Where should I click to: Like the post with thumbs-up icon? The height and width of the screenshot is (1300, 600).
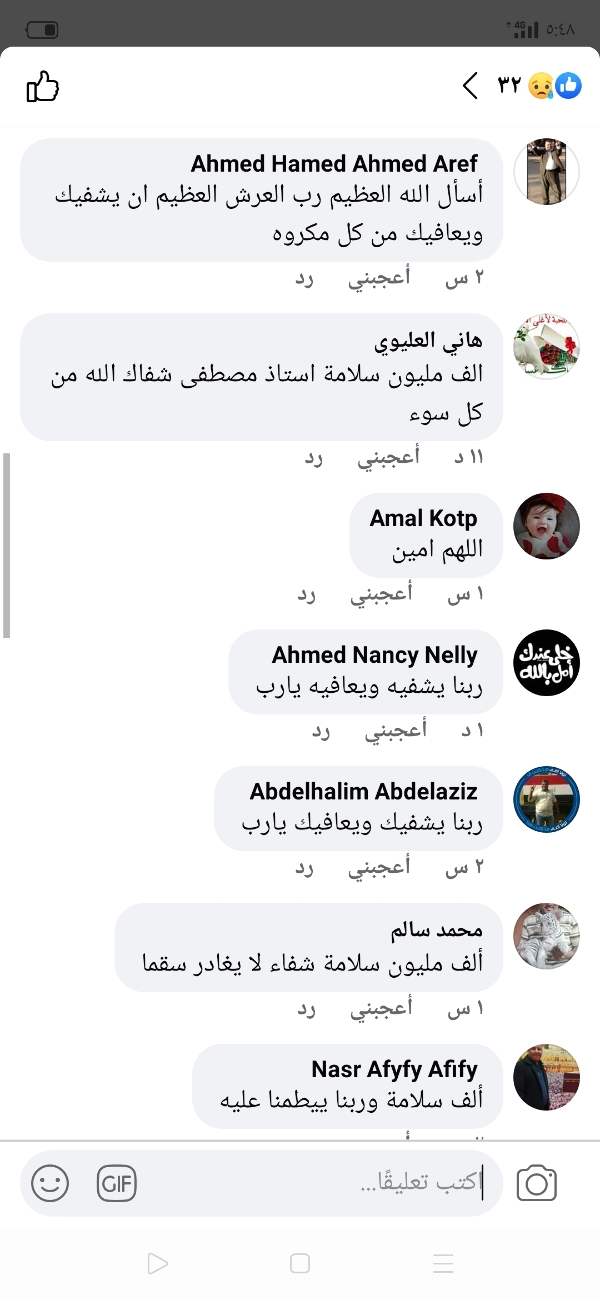pyautogui.click(x=43, y=87)
